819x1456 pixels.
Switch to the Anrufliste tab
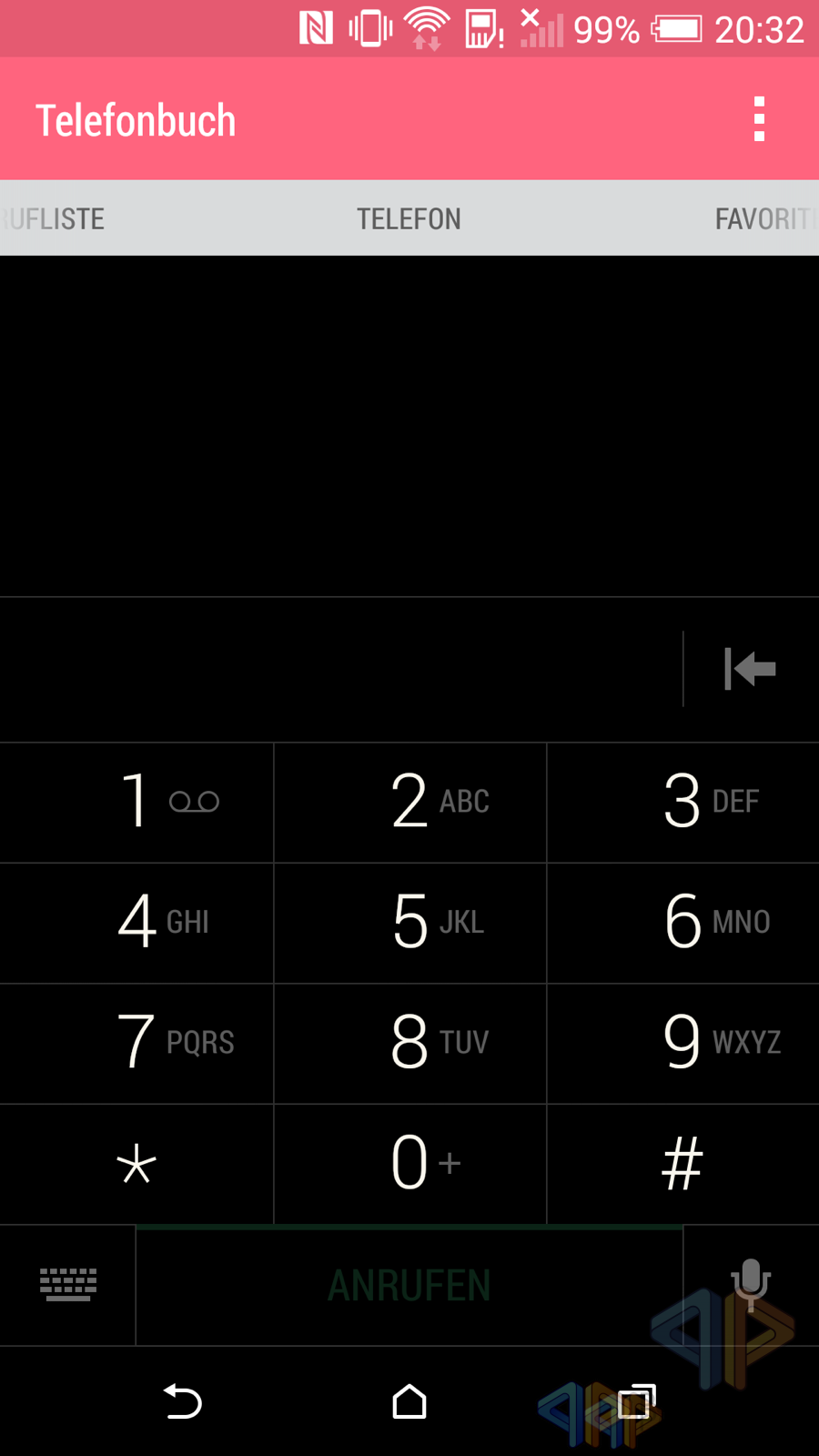click(53, 219)
